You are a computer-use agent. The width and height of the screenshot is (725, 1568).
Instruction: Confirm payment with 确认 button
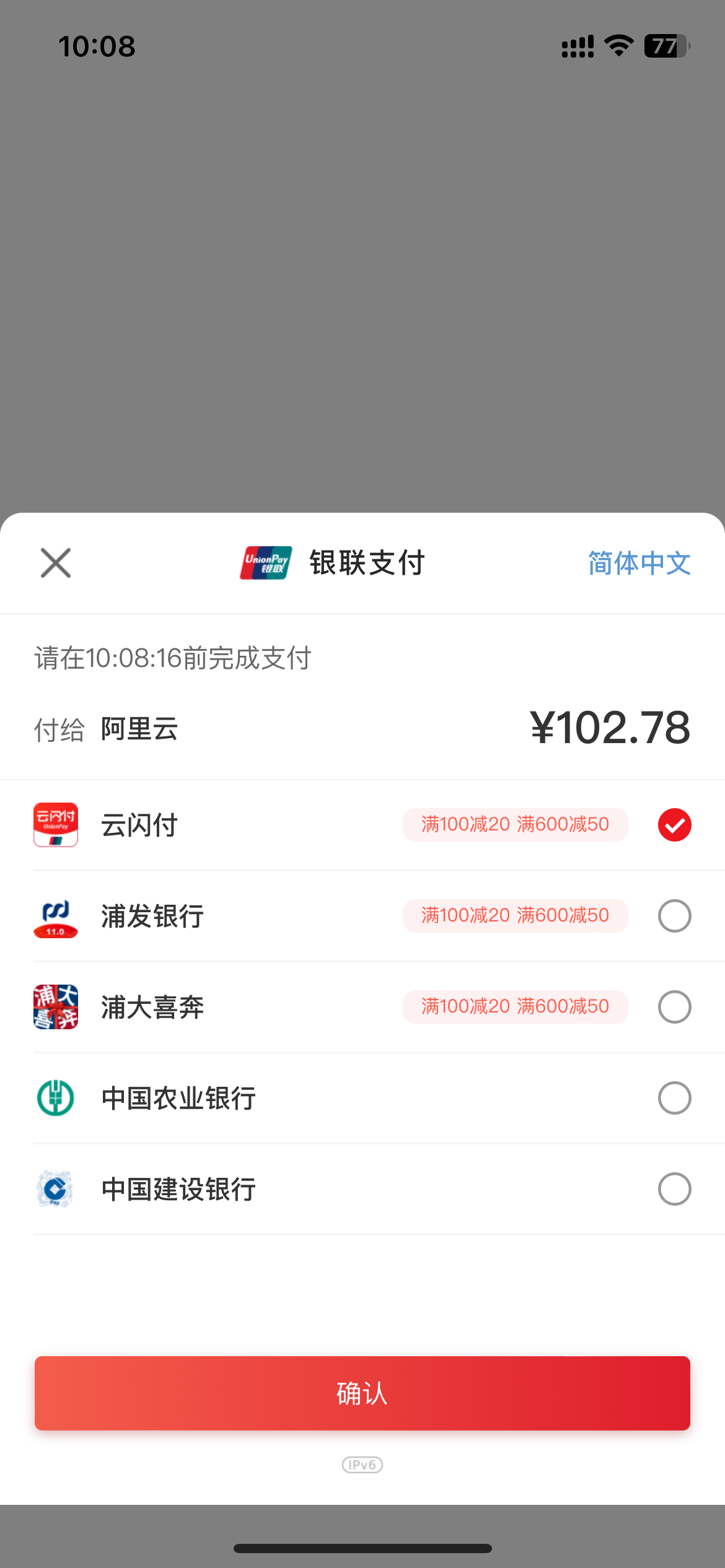[362, 1393]
